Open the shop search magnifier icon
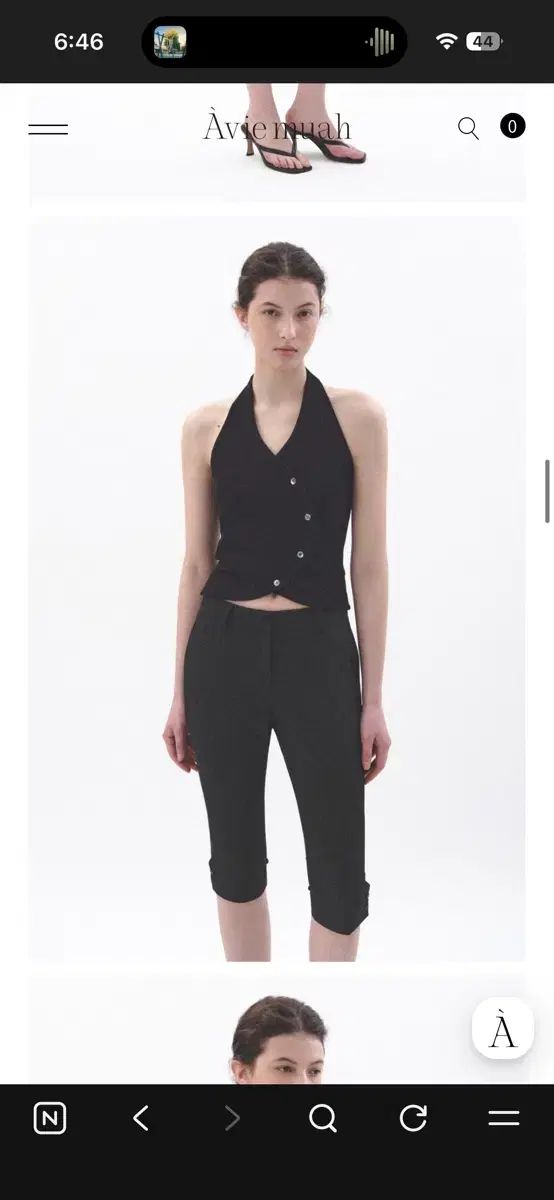The image size is (554, 1200). pos(468,128)
